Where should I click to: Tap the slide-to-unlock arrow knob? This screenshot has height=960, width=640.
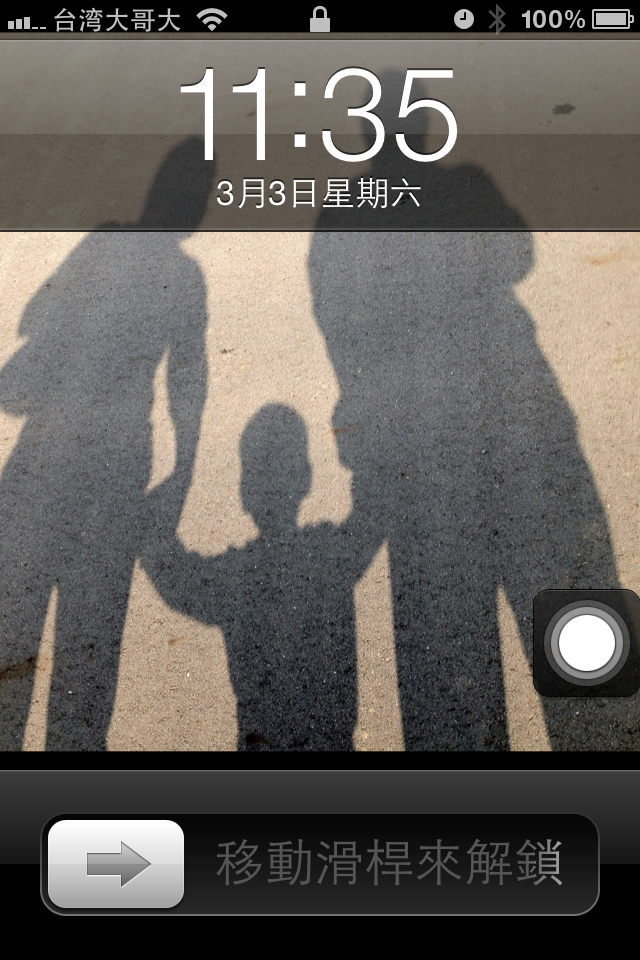click(116, 864)
